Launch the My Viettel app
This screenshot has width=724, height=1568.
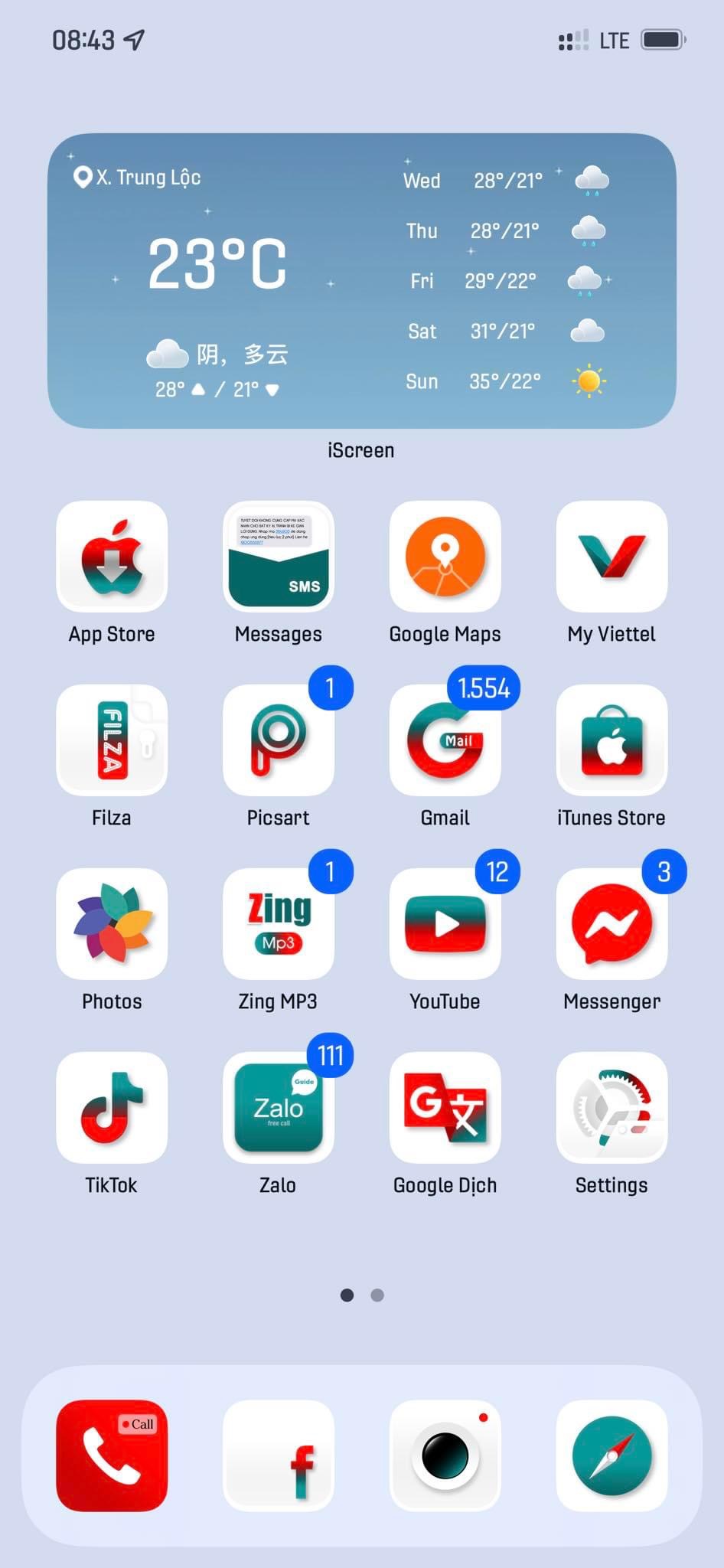pos(611,557)
